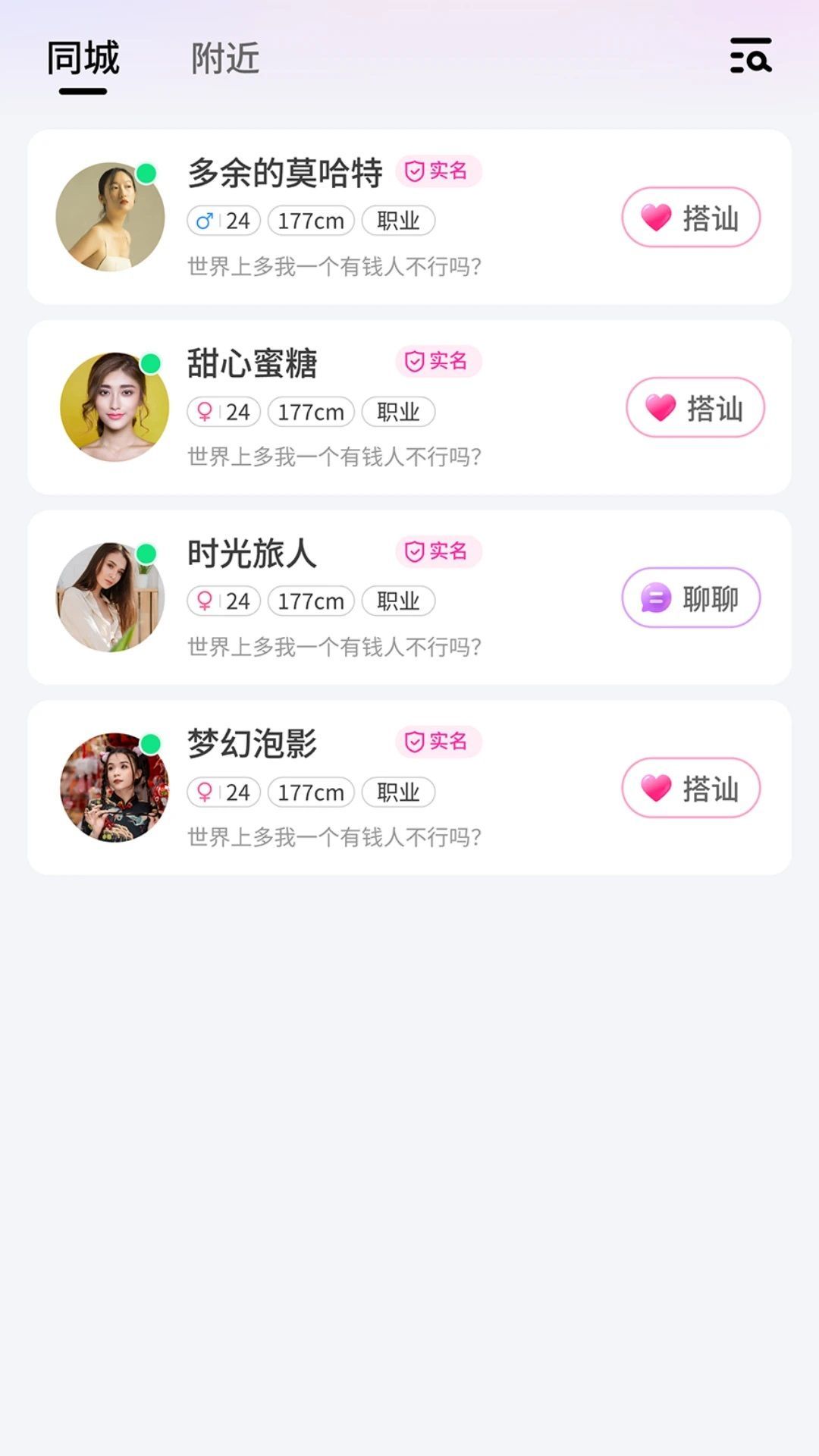Open the 职业 tag on 甜心蜜糖's card
The height and width of the screenshot is (1456, 819).
[x=400, y=412]
